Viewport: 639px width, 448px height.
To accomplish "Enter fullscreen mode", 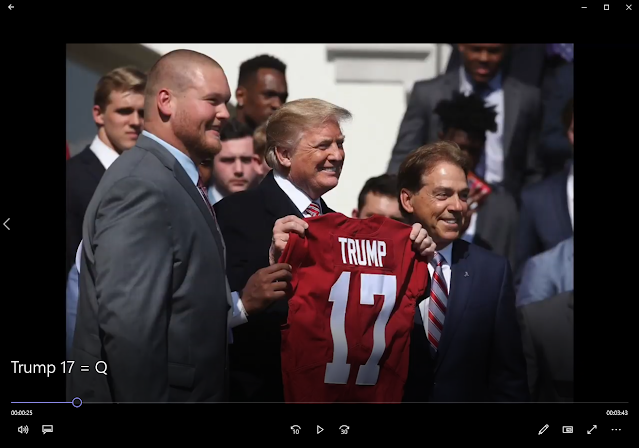I will (x=592, y=429).
